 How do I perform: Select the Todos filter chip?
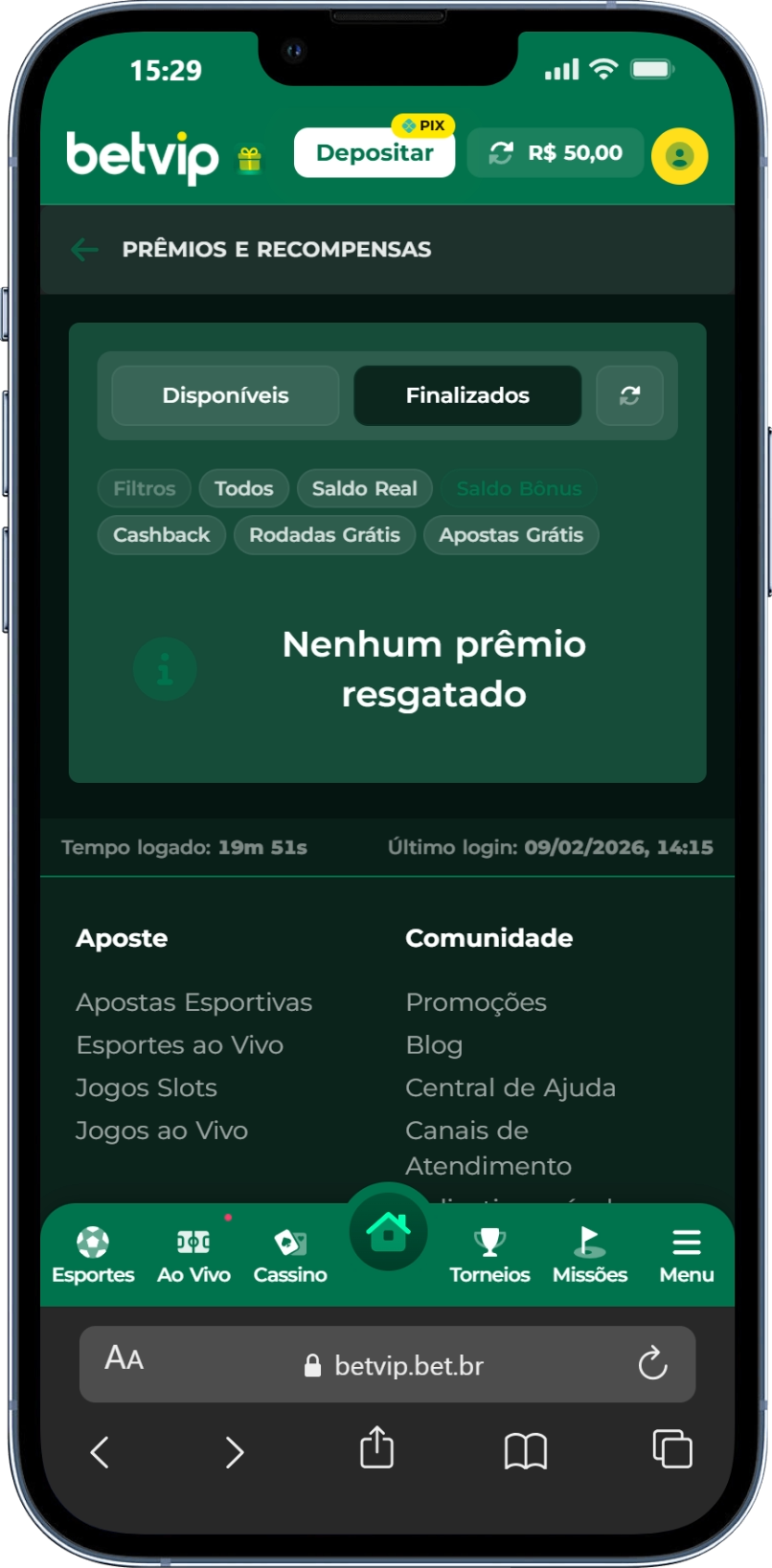(243, 488)
